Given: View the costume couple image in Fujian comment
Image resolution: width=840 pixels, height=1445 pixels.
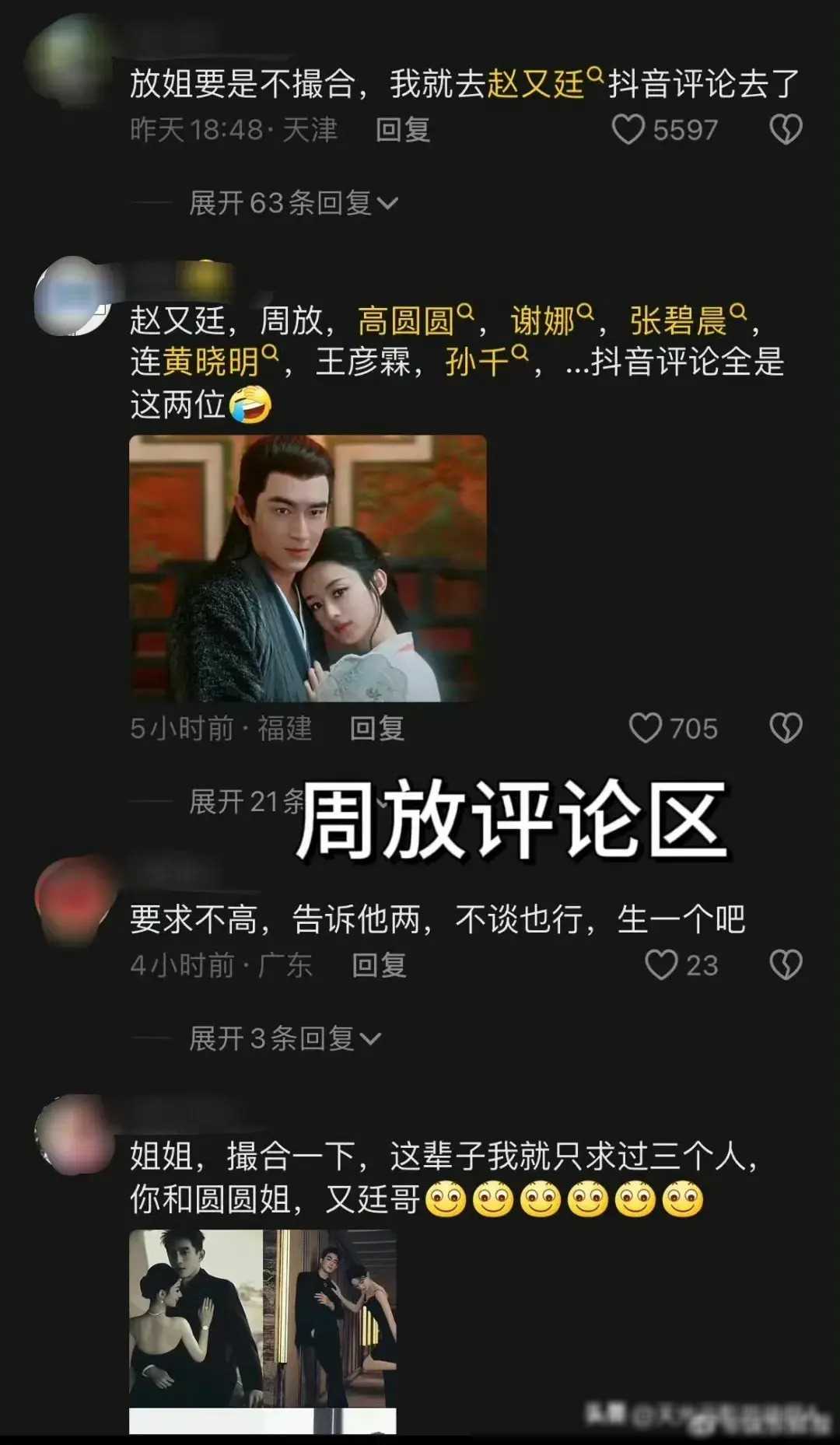Looking at the screenshot, I should point(307,568).
